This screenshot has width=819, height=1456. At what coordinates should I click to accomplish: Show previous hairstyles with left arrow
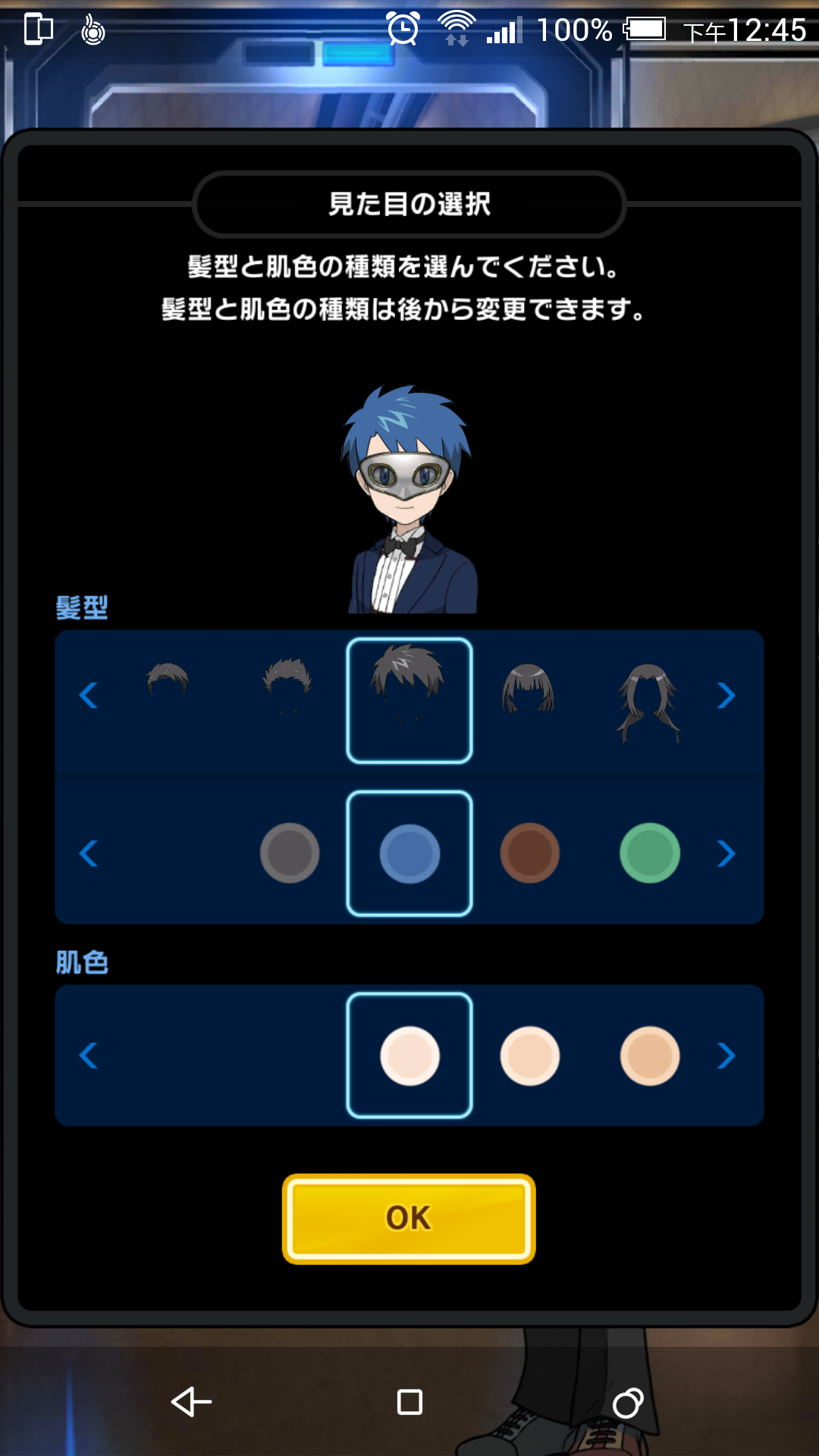pos(89,695)
